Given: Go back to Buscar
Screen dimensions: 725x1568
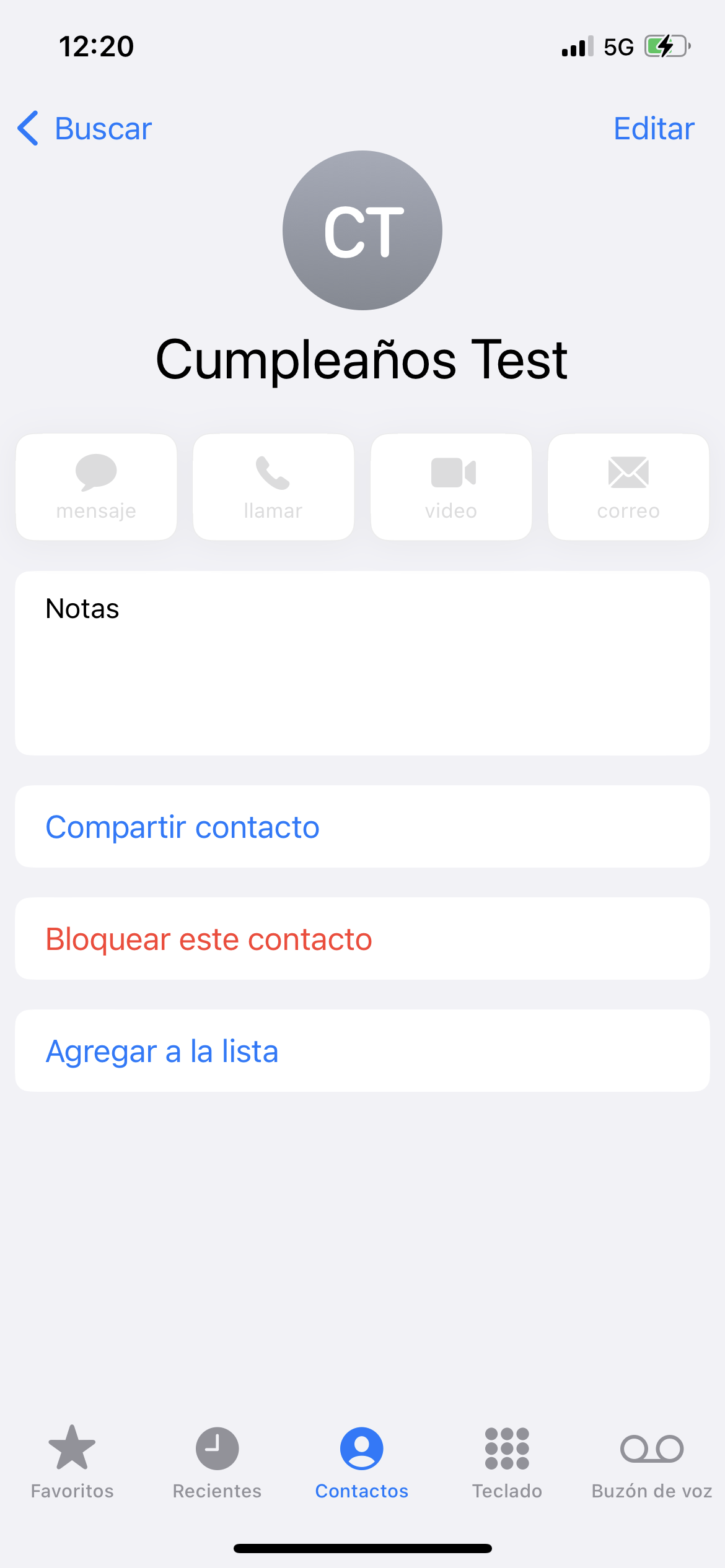Looking at the screenshot, I should coord(86,129).
